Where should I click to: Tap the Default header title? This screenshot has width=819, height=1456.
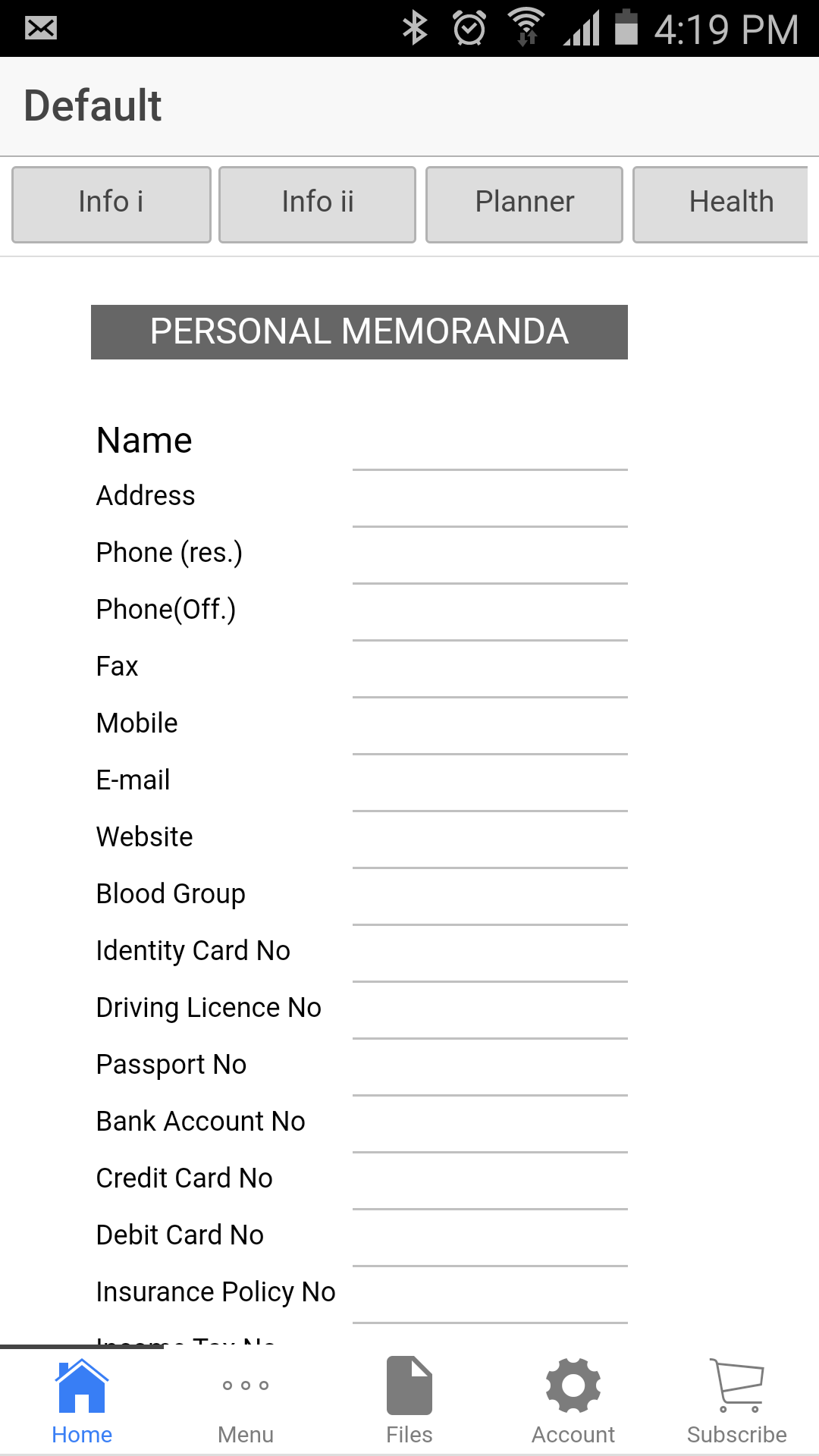coord(93,105)
